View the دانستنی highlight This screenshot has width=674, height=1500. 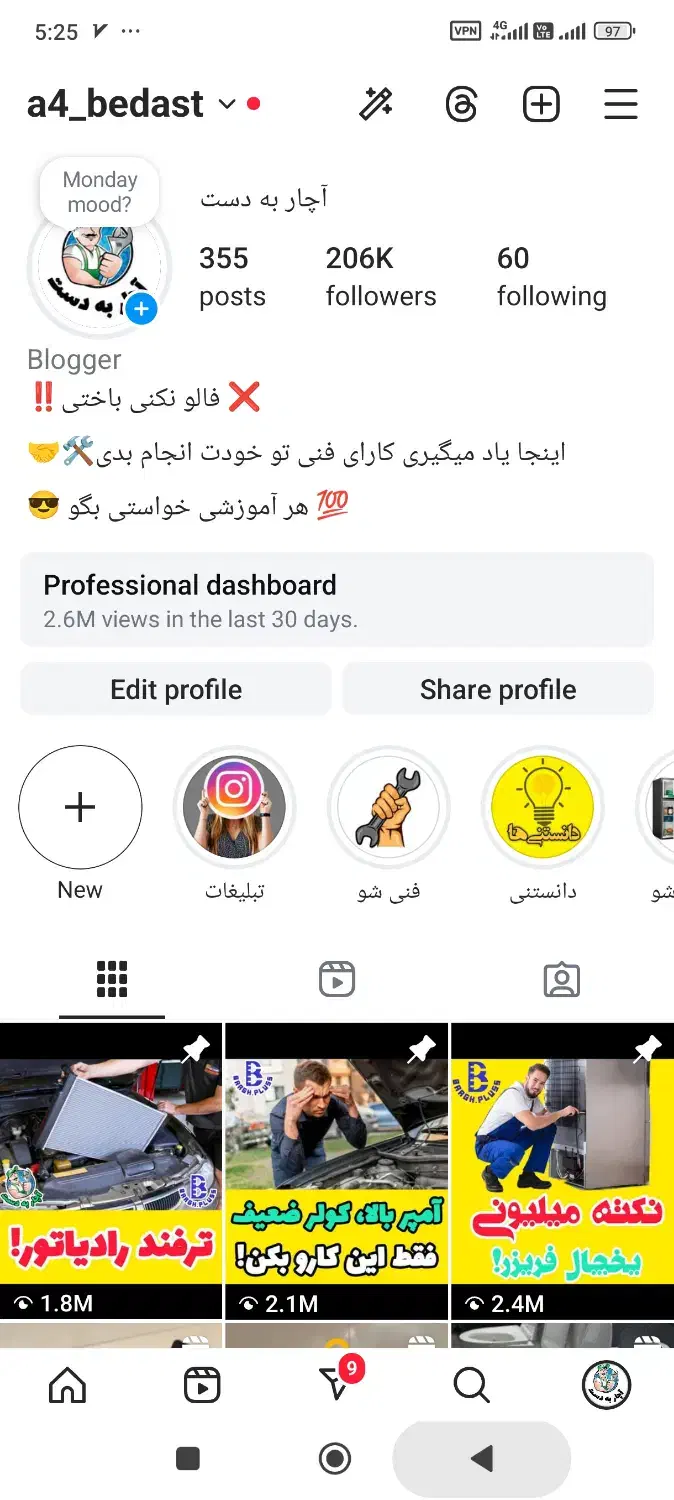tap(543, 807)
